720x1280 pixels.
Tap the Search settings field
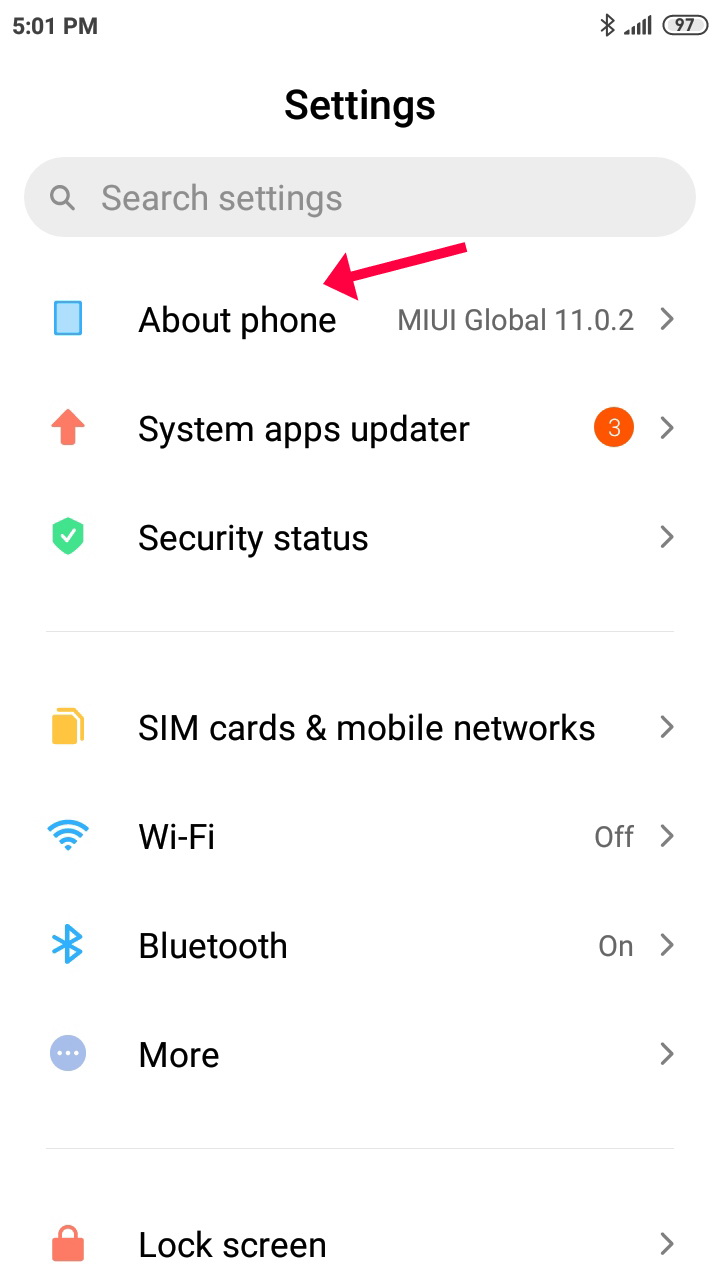tap(360, 197)
